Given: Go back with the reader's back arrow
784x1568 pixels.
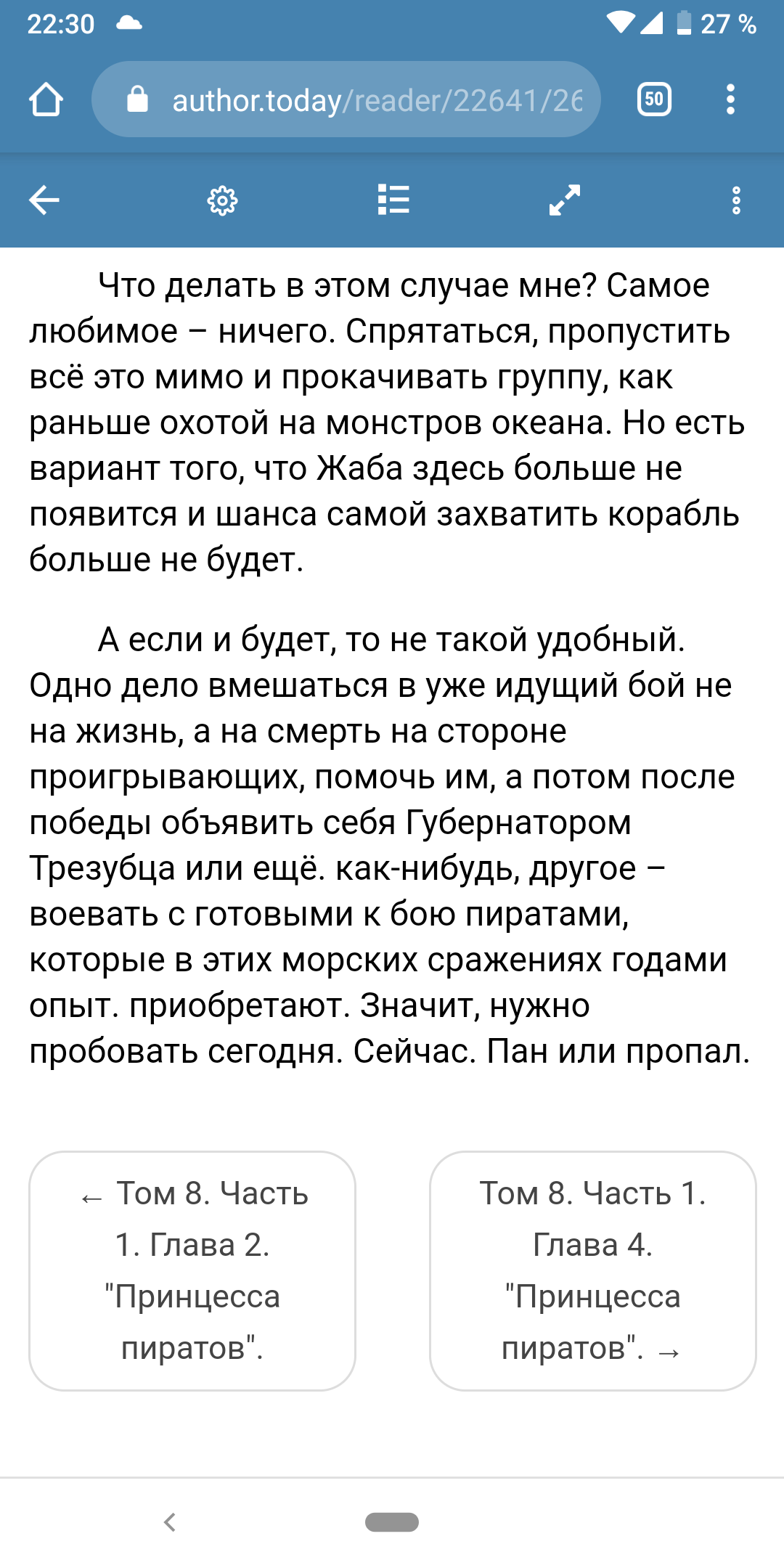Looking at the screenshot, I should tap(44, 200).
